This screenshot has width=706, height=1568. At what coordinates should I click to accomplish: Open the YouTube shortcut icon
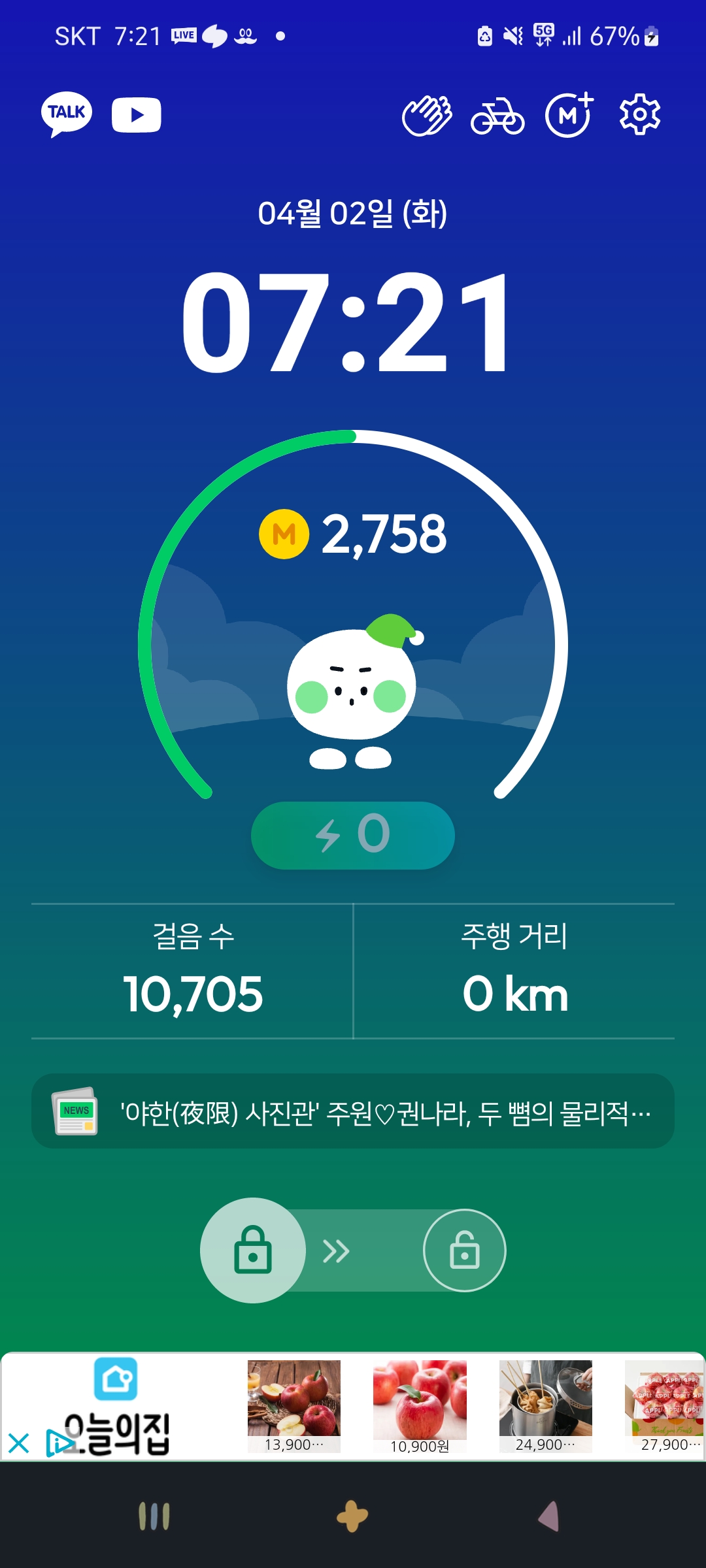pos(136,115)
